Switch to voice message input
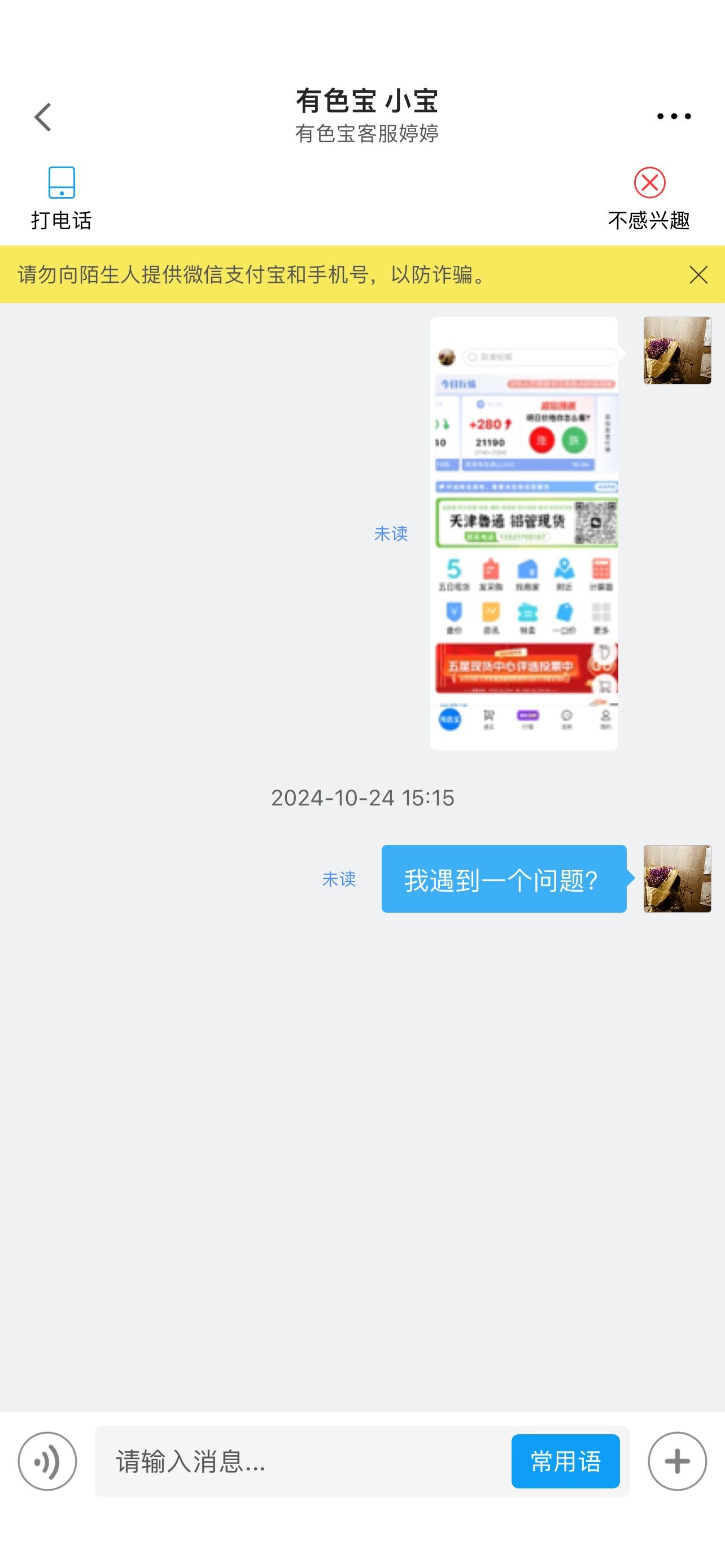 (x=47, y=1461)
